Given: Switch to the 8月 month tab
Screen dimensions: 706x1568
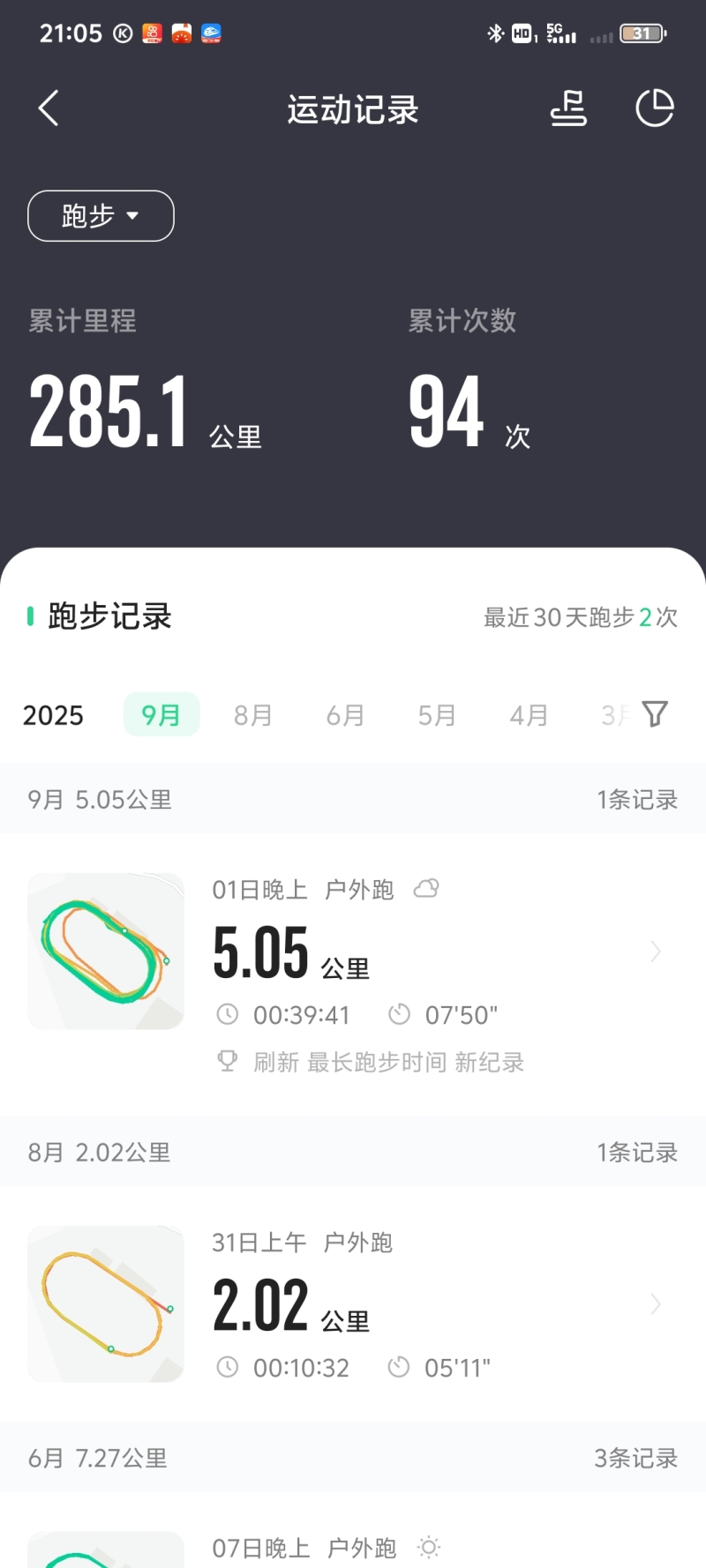Looking at the screenshot, I should tap(252, 714).
